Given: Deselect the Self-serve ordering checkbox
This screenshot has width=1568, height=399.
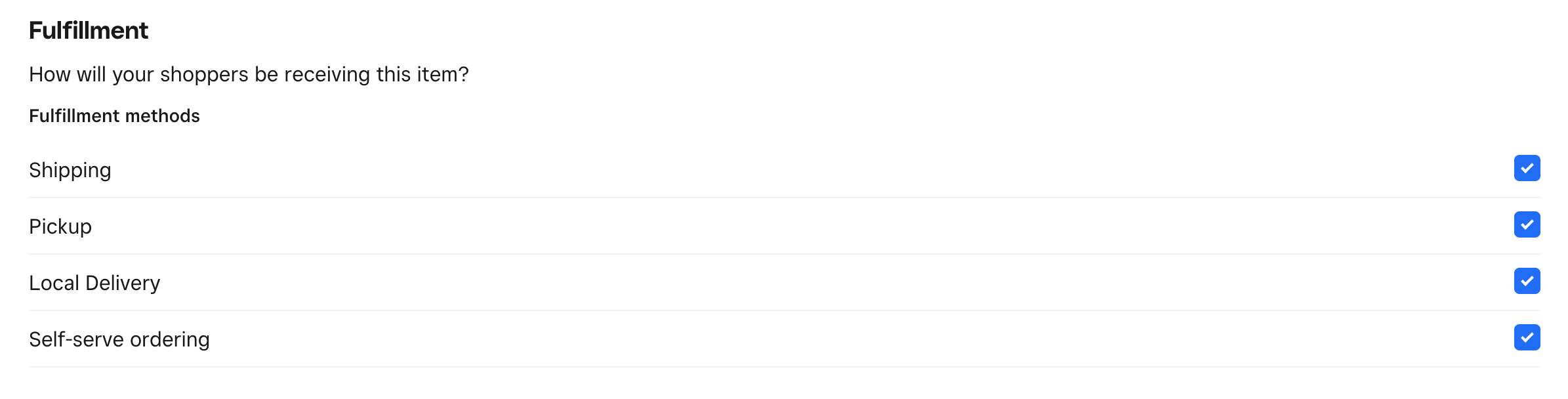Looking at the screenshot, I should pyautogui.click(x=1527, y=337).
